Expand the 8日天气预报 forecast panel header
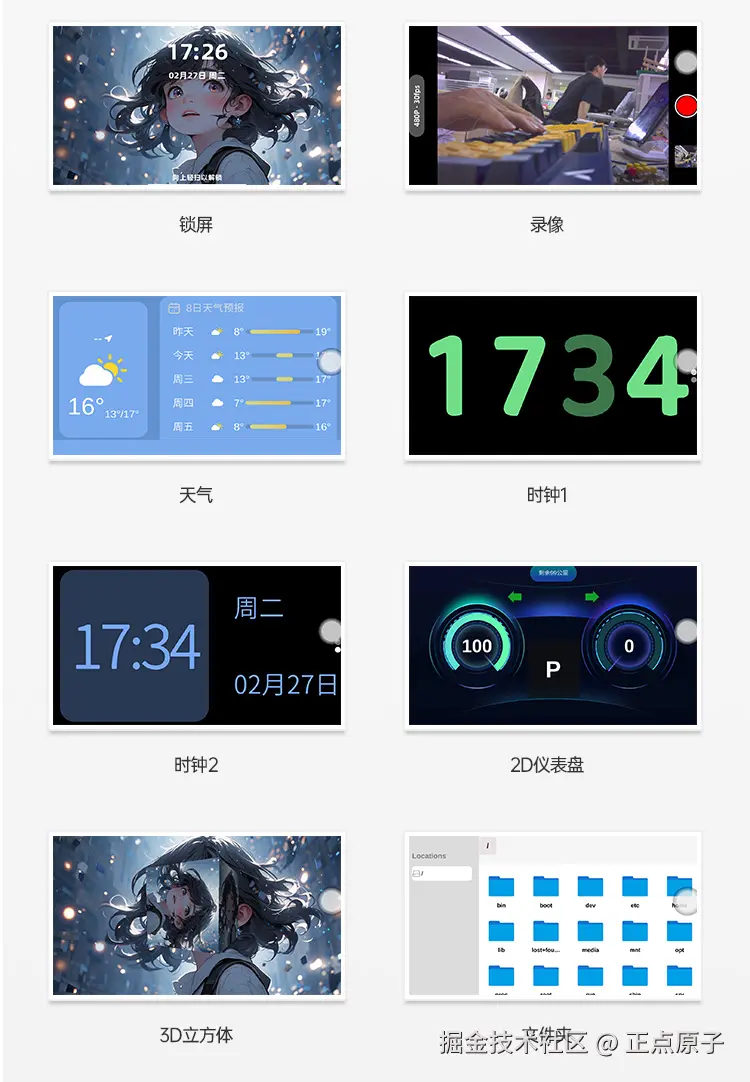This screenshot has height=1082, width=750. point(214,307)
